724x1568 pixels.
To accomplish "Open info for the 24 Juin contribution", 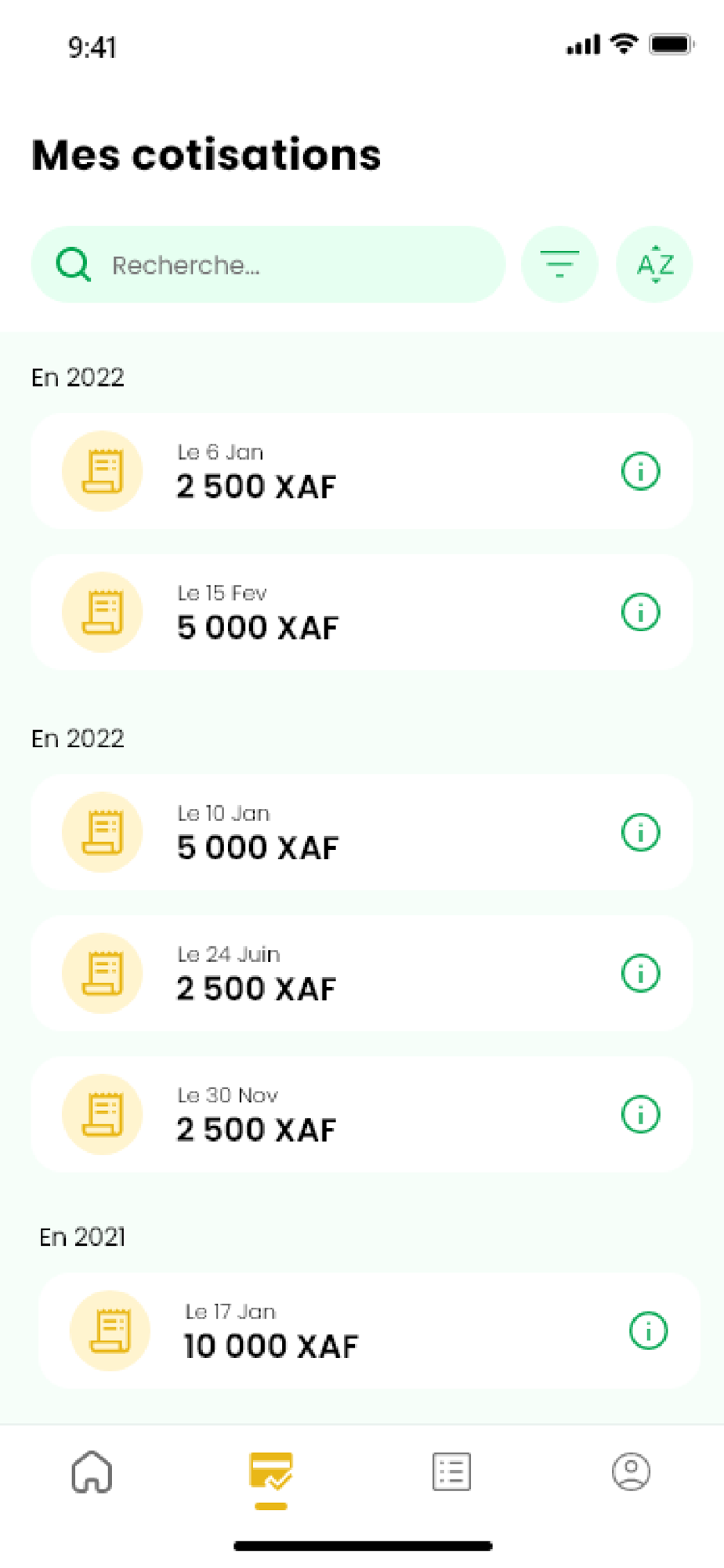I will [640, 973].
